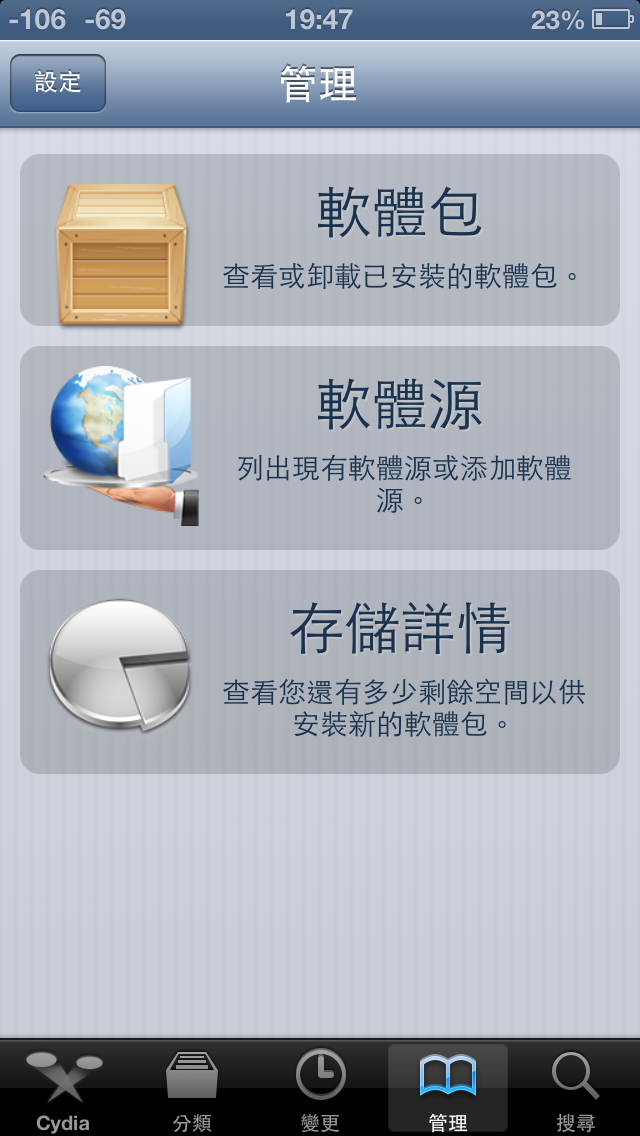
Task: Open 軟體包 to view installed packages
Action: point(320,240)
